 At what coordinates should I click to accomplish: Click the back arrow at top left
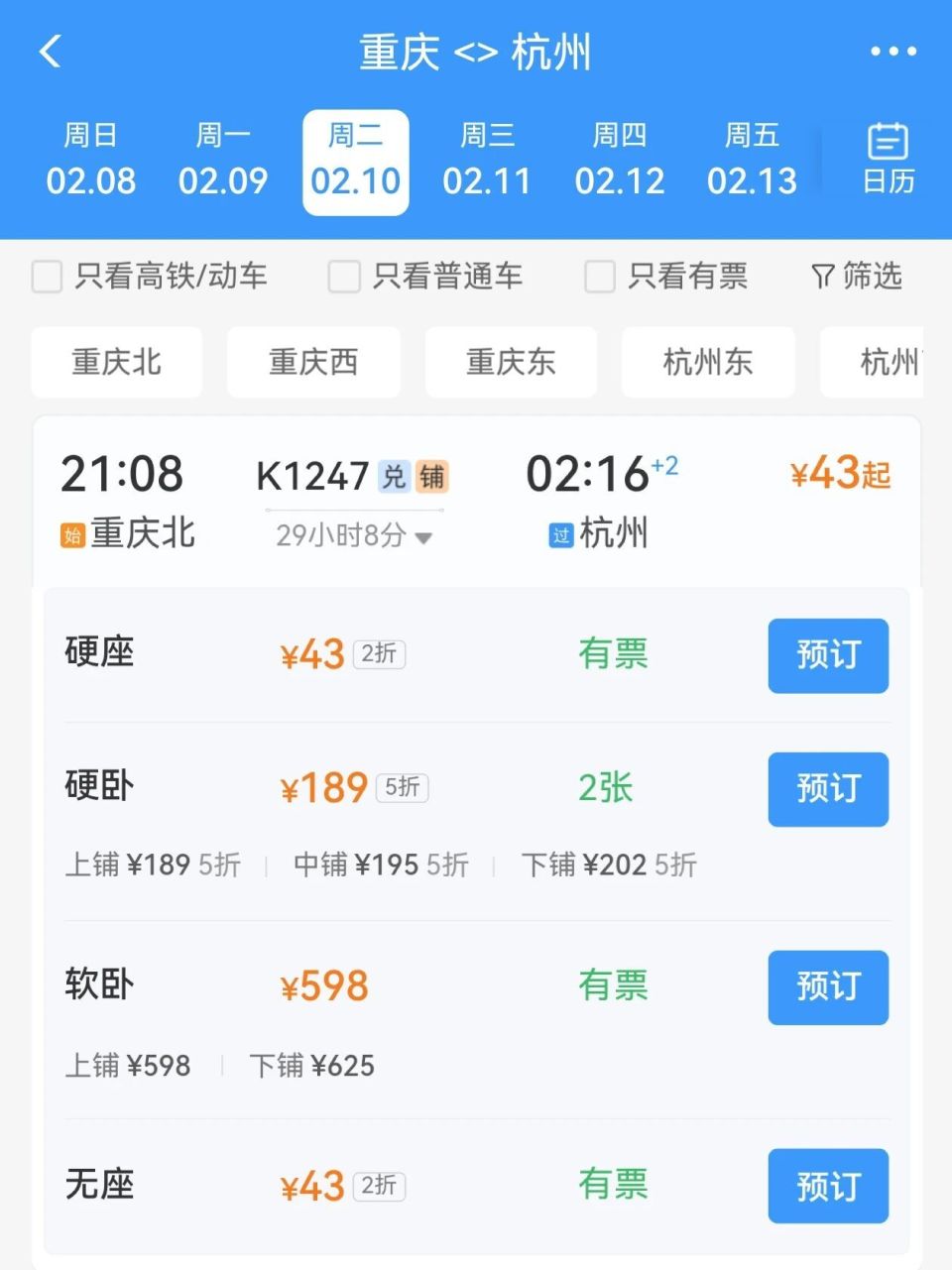49,51
